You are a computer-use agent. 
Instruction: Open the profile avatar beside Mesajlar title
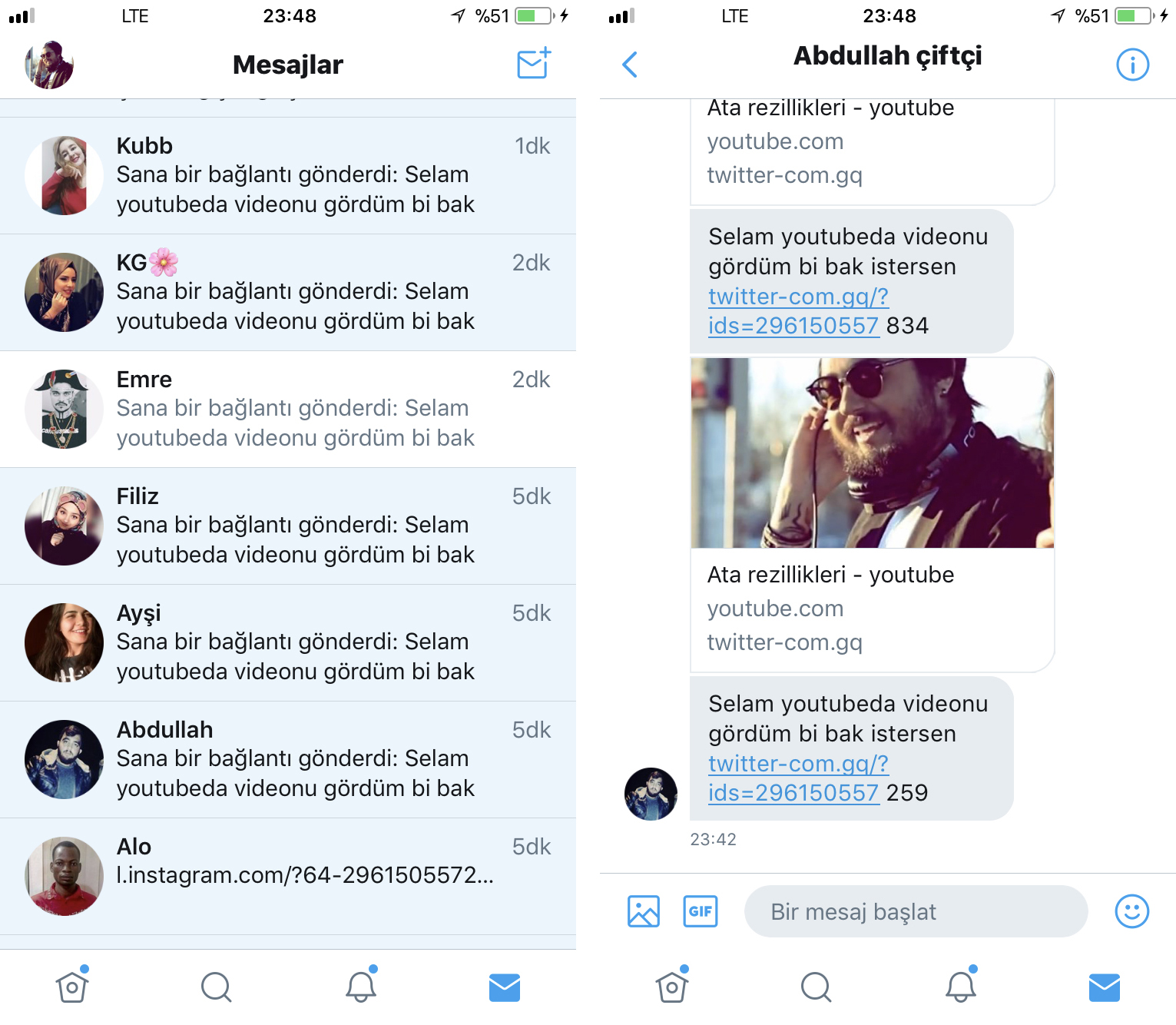[49, 65]
